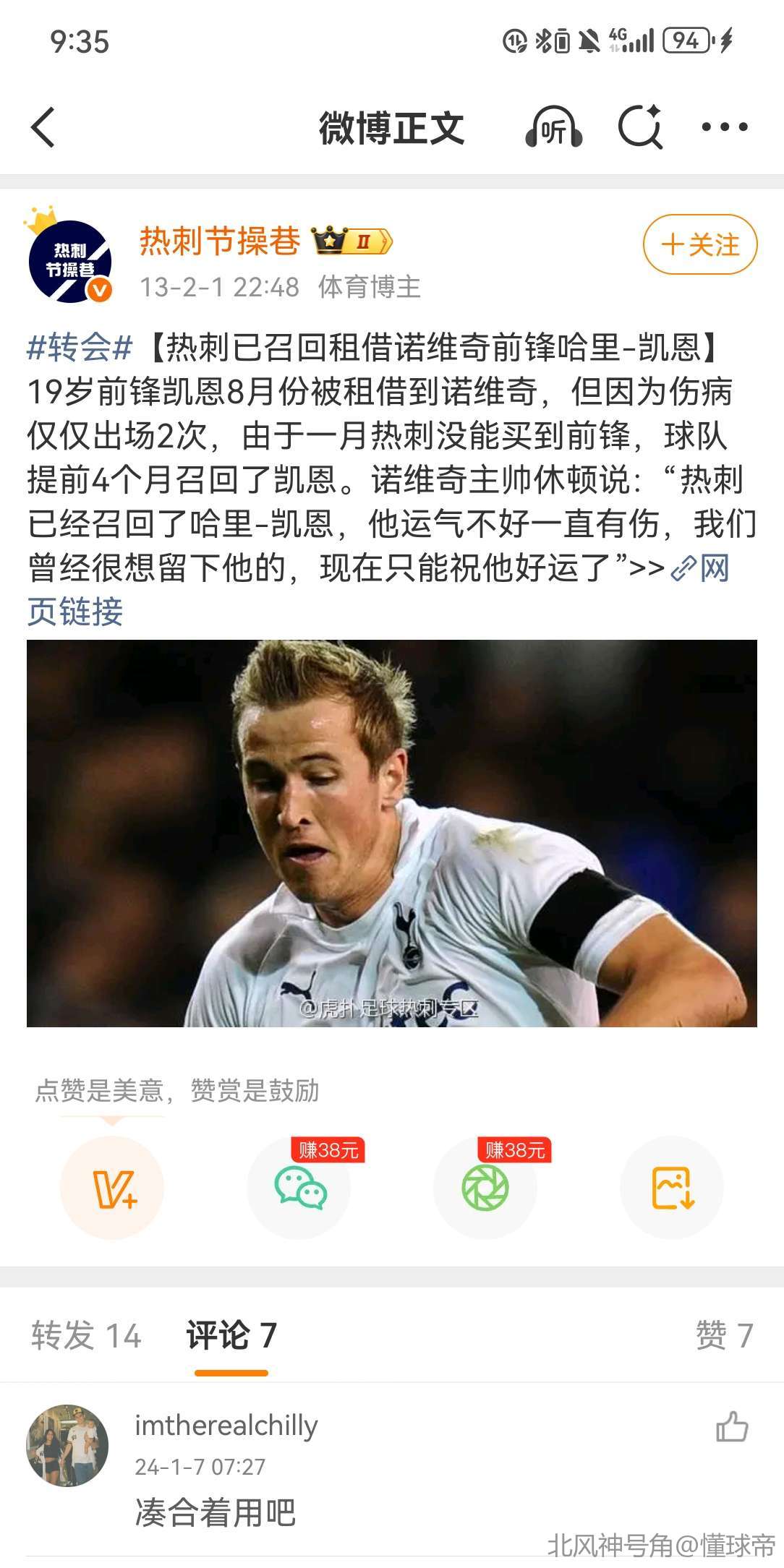View the post's photo full screen
This screenshot has width=784, height=1568.
coord(391,833)
